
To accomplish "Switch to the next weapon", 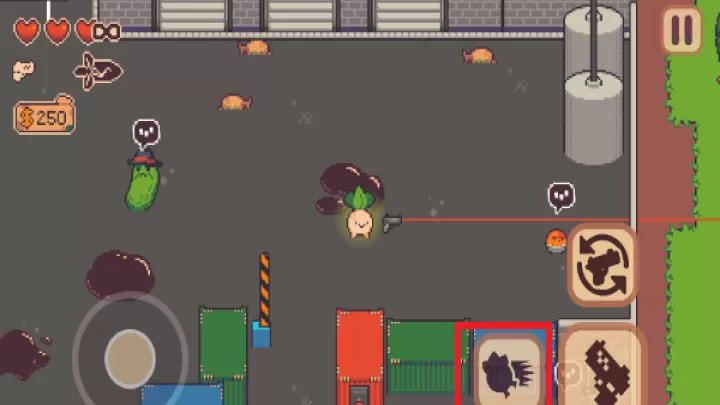I will tap(603, 264).
